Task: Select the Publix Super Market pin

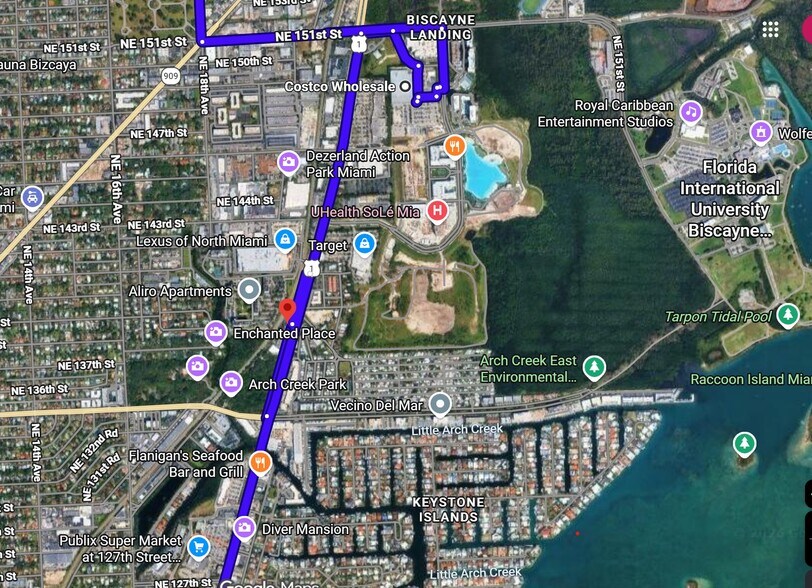Action: [198, 547]
